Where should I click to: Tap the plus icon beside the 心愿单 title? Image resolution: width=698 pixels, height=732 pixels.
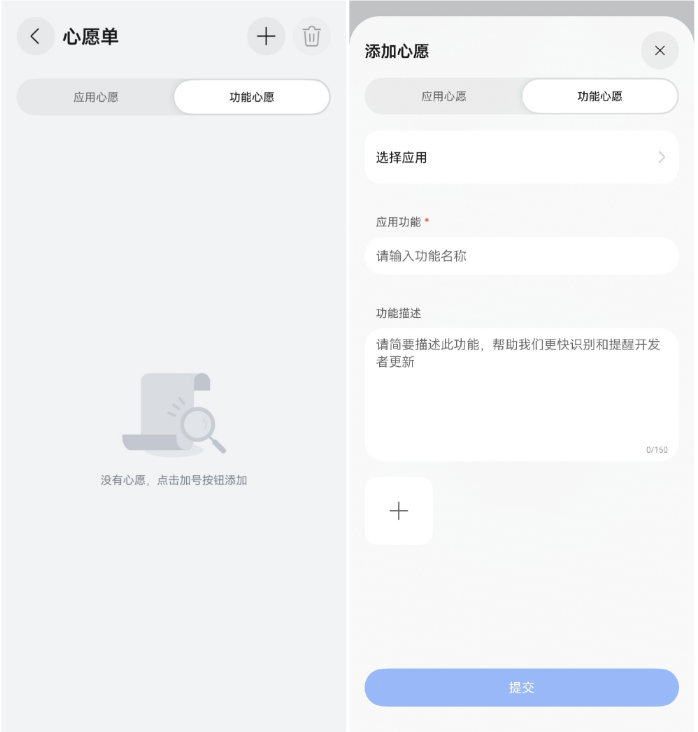[x=266, y=37]
